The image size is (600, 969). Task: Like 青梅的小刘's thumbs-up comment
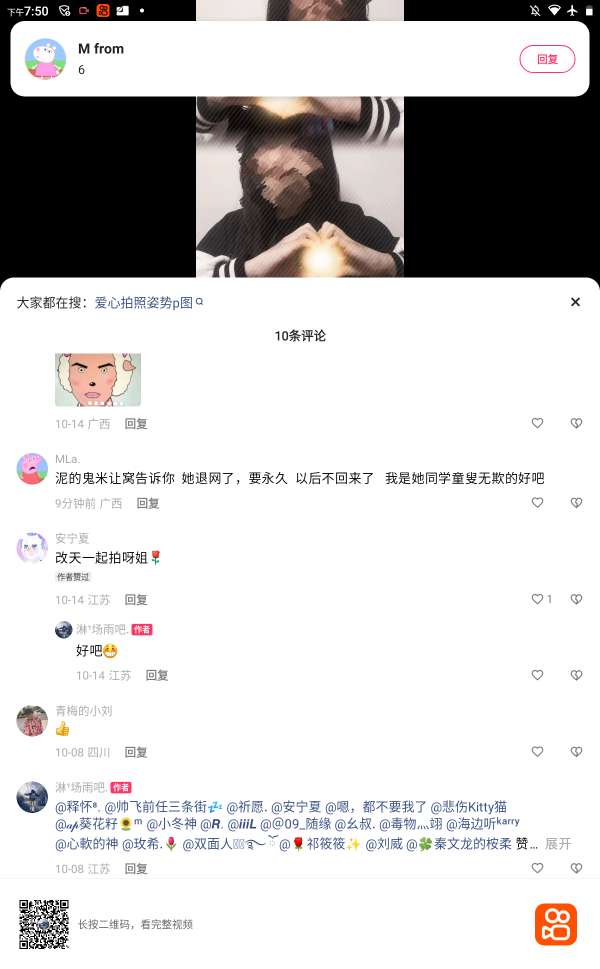(538, 751)
